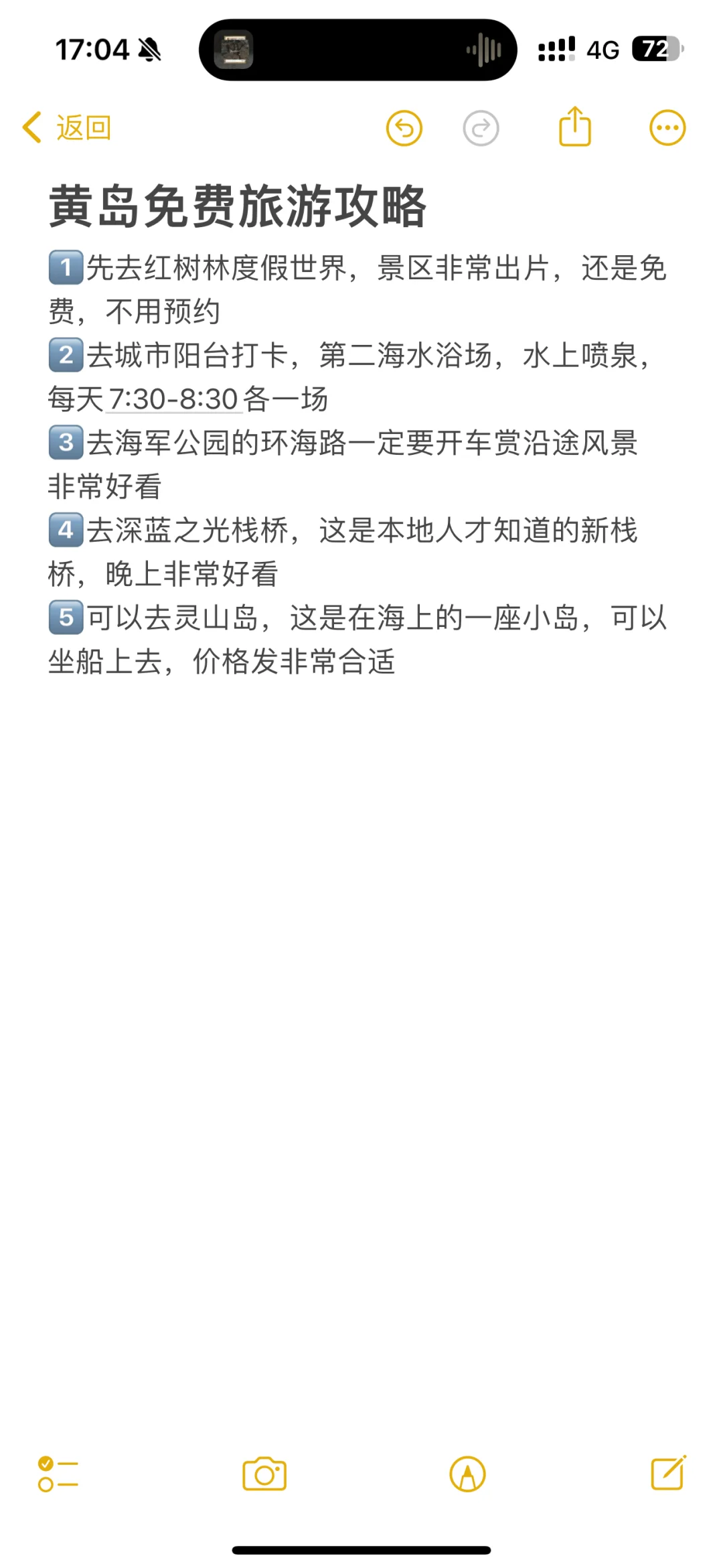
Task: Compose a new note
Action: click(x=669, y=1473)
